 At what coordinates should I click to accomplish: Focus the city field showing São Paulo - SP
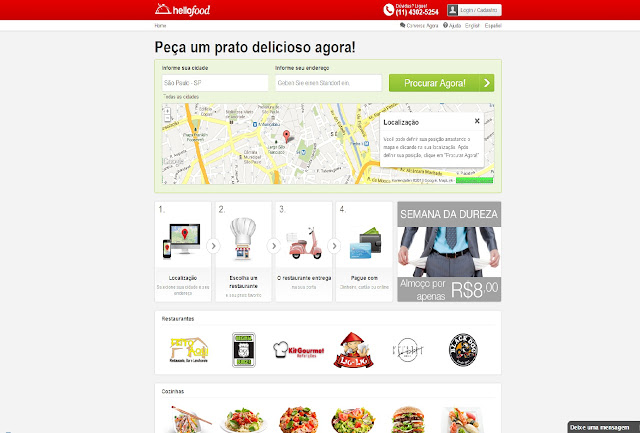214,83
